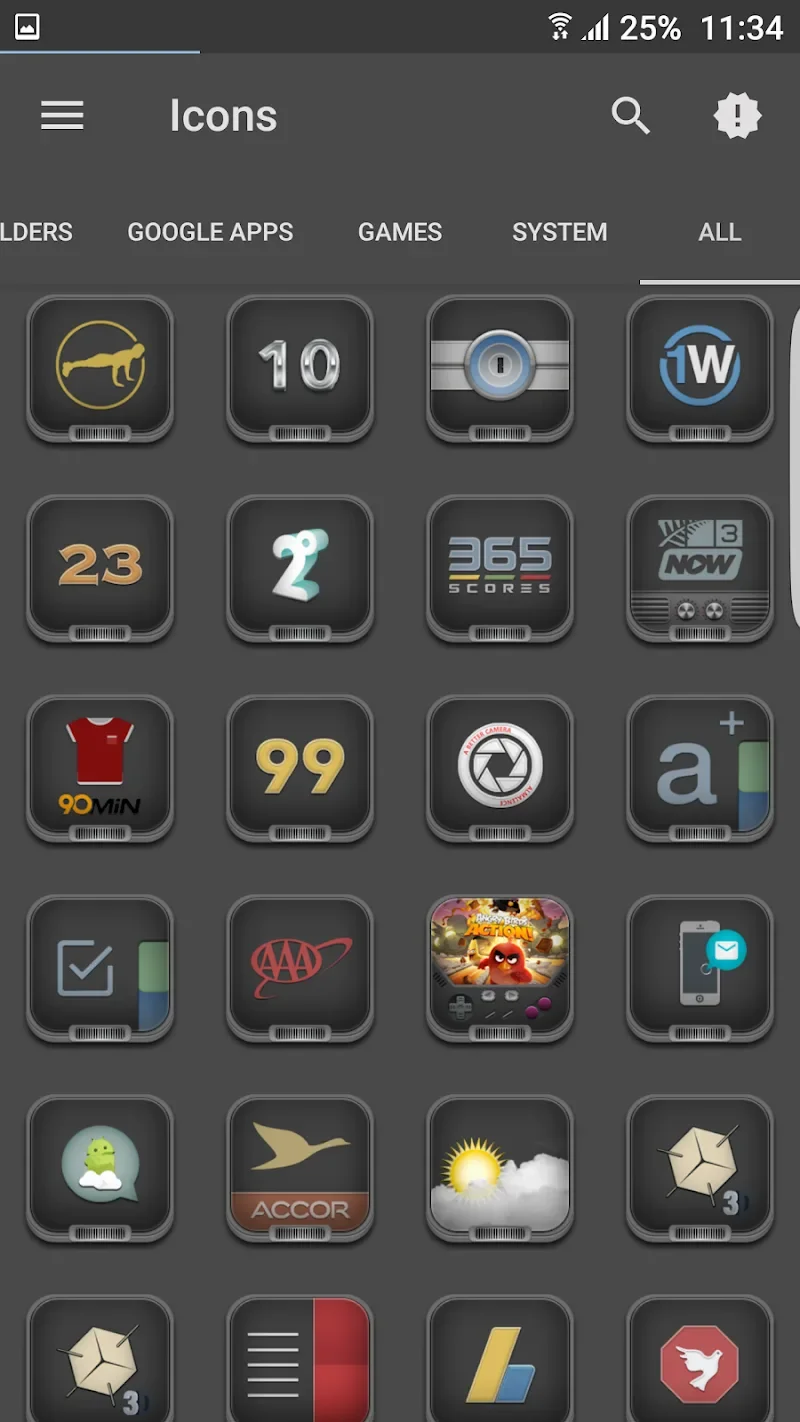Open the 365 Scores icon

(x=500, y=567)
